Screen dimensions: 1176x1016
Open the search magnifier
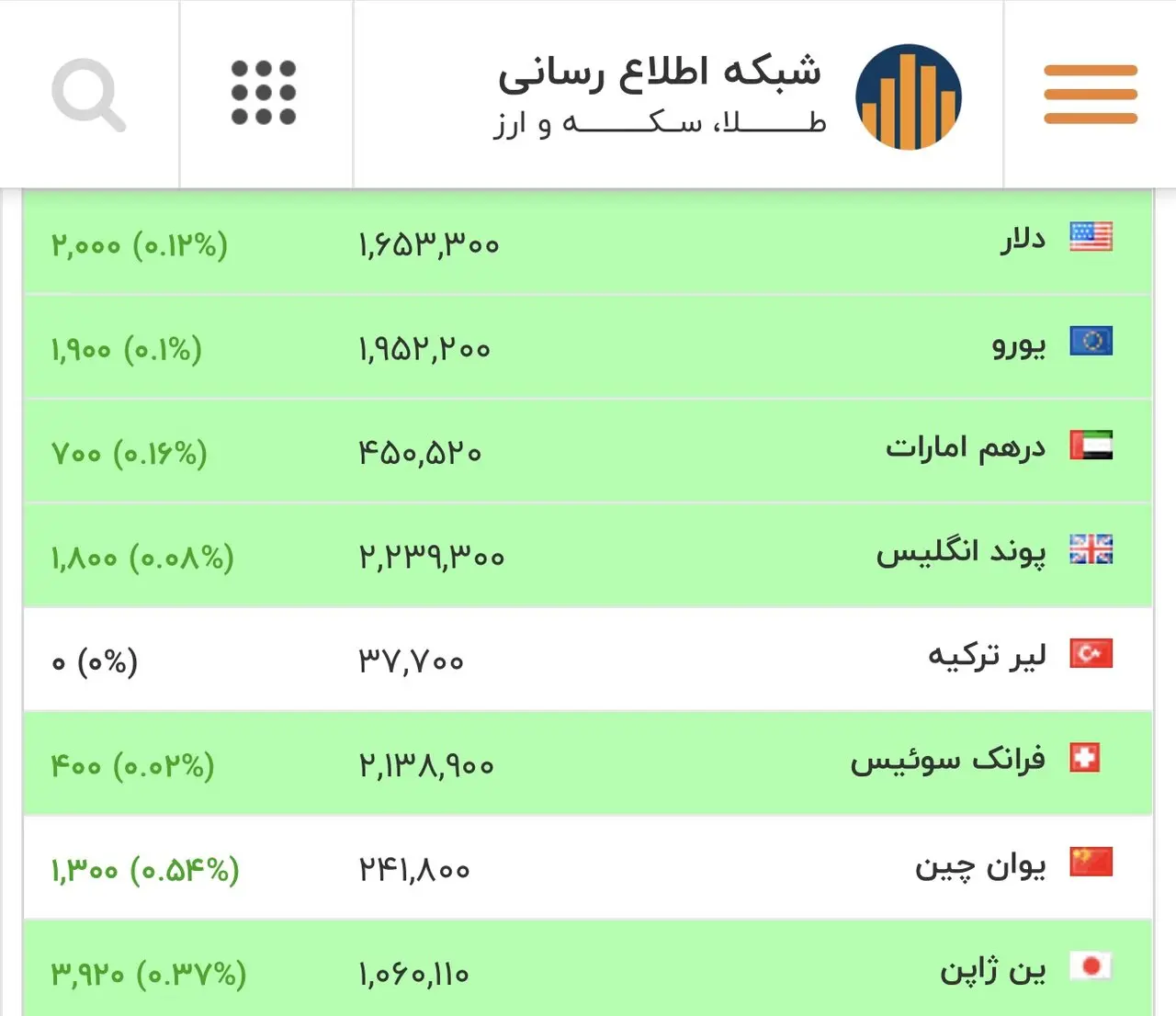pyautogui.click(x=89, y=94)
